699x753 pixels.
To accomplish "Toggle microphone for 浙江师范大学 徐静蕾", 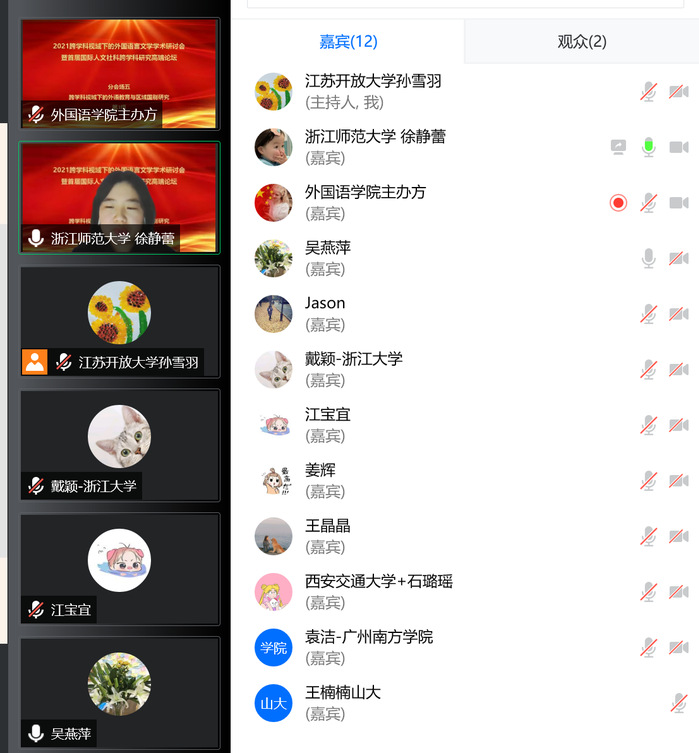I will point(648,147).
